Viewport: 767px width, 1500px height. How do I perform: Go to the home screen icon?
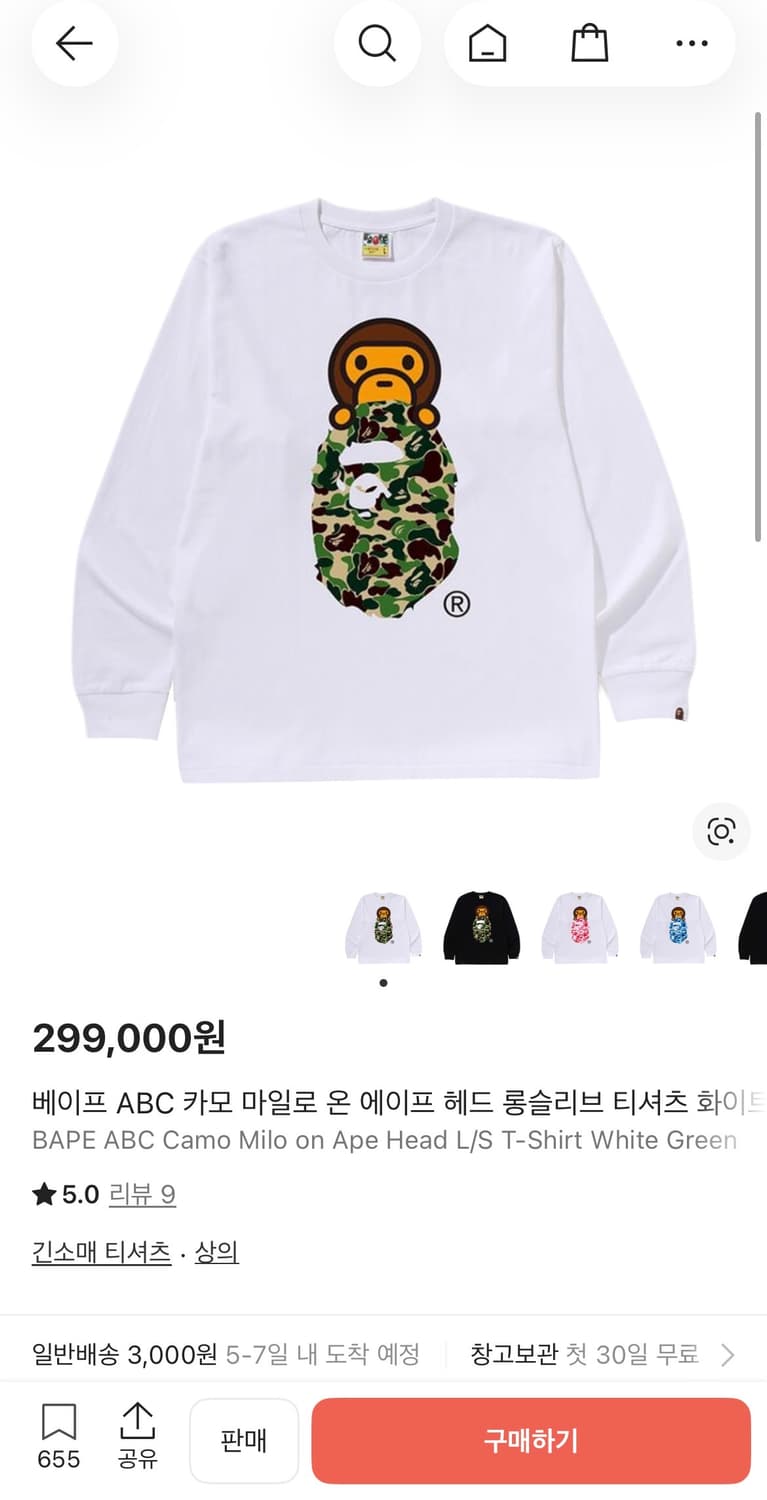pos(487,44)
